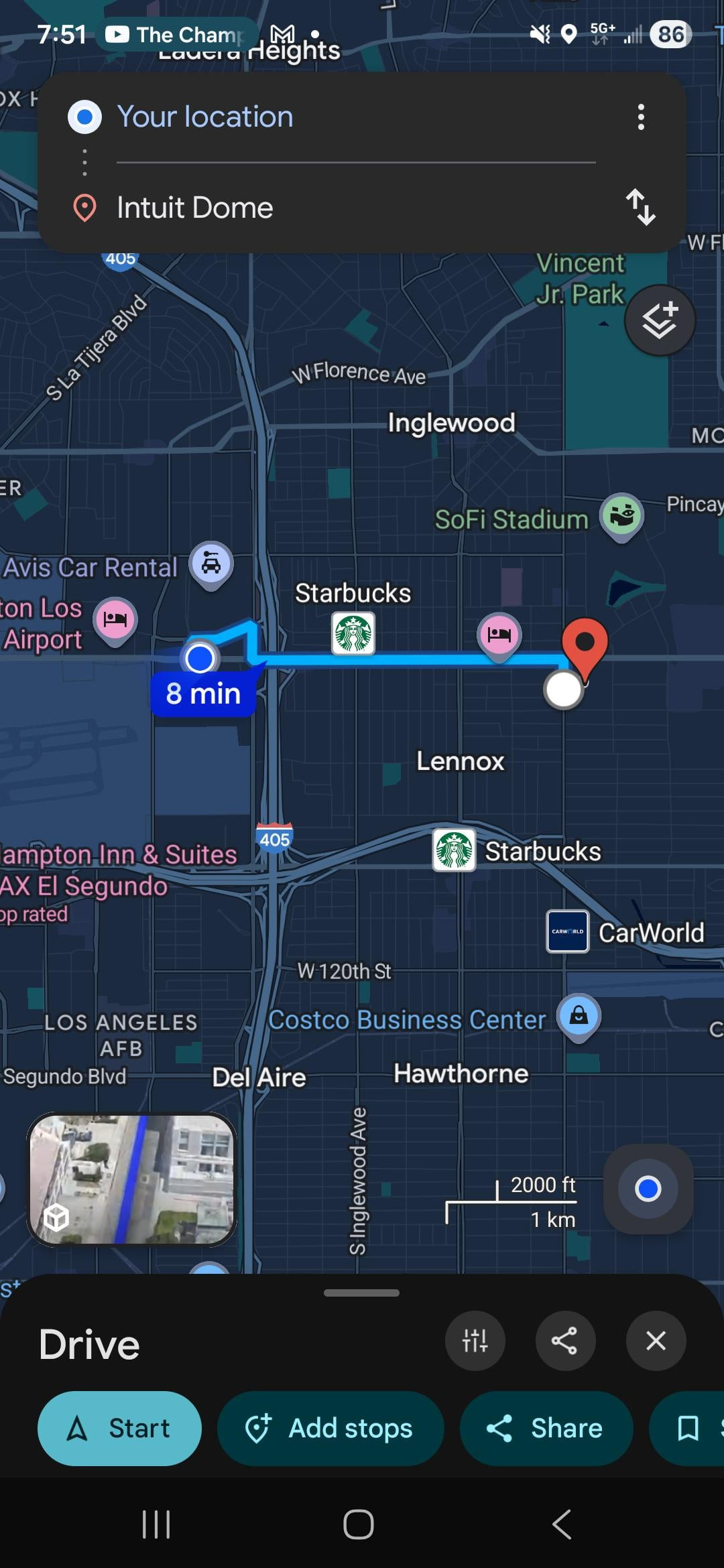
Task: Swap start and destination locations
Action: (640, 207)
